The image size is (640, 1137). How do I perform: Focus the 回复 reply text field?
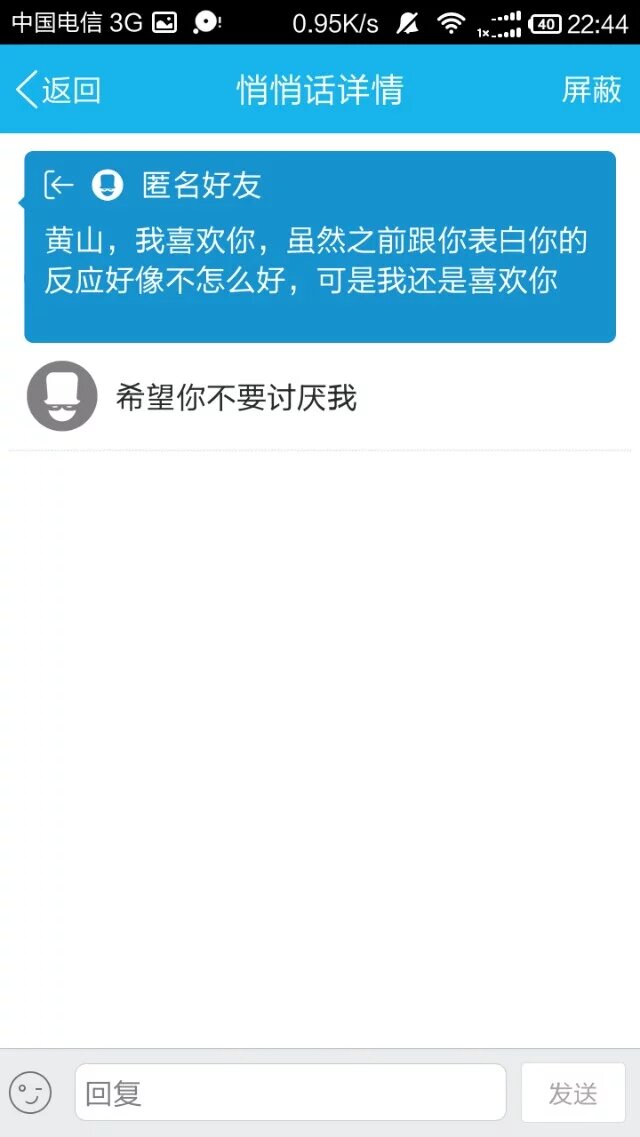point(290,1092)
